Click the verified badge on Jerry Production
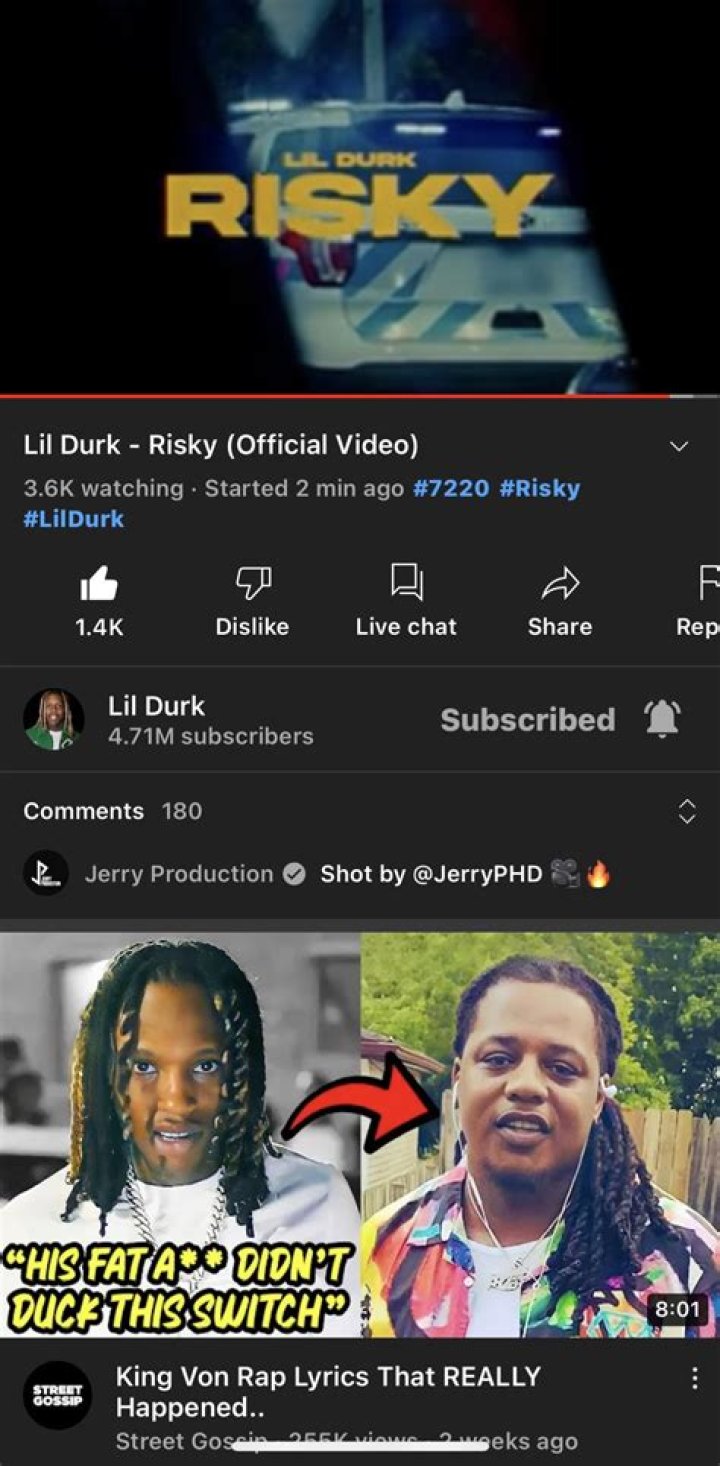This screenshot has width=720, height=1466. [293, 873]
